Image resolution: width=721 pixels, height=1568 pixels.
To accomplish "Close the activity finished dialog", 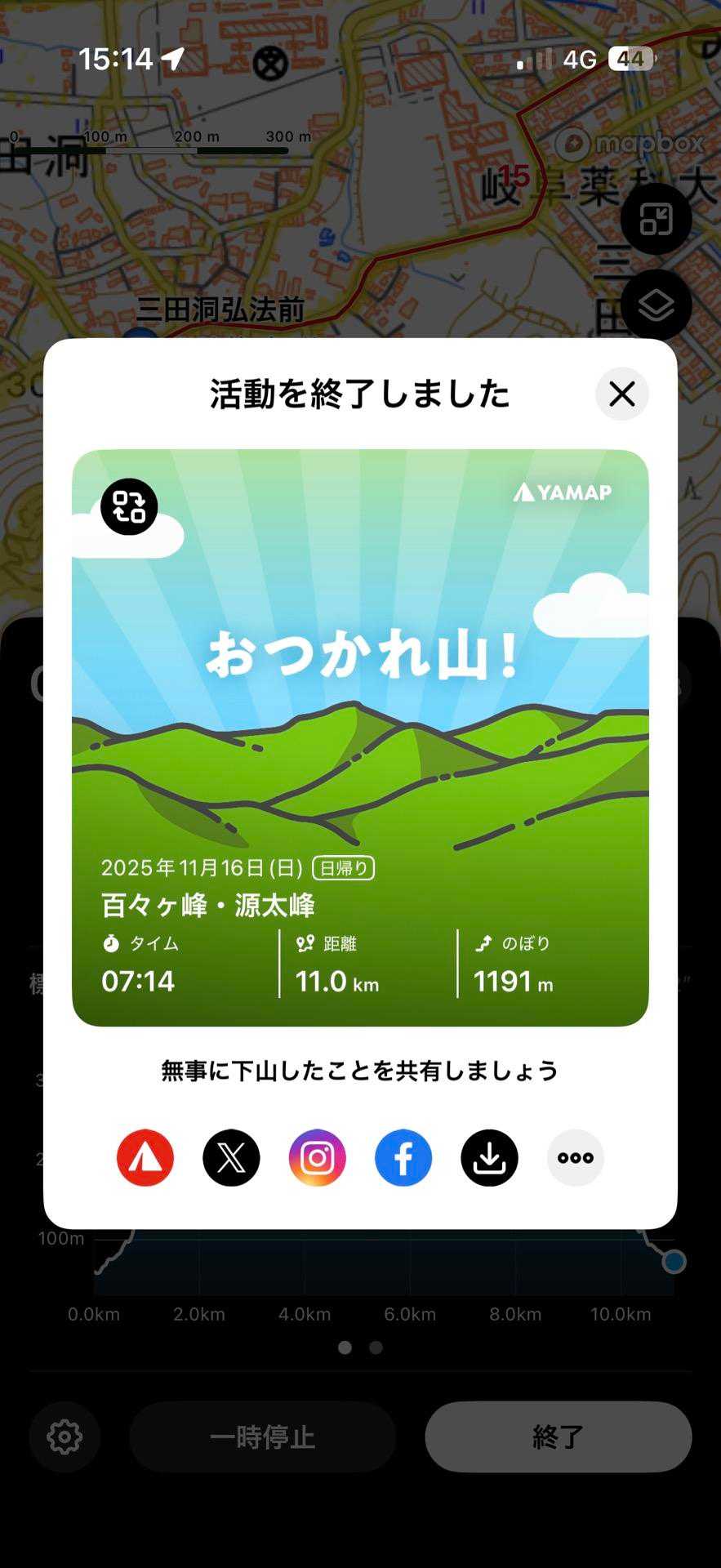I will [x=621, y=394].
